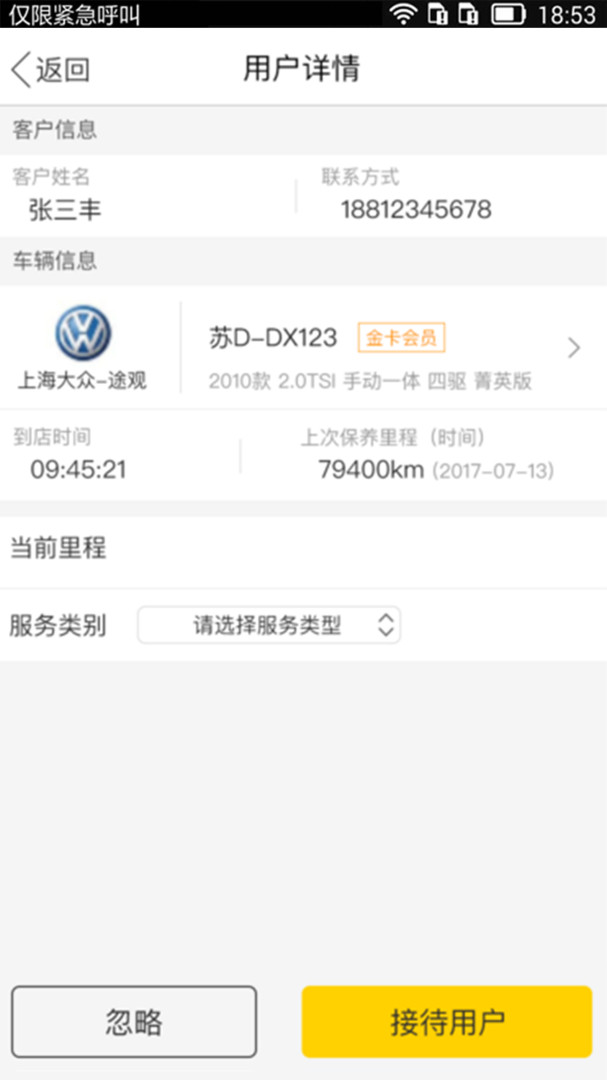This screenshot has width=607, height=1080.
Task: Open vehicle details for 苏D-DX123
Action: point(573,347)
